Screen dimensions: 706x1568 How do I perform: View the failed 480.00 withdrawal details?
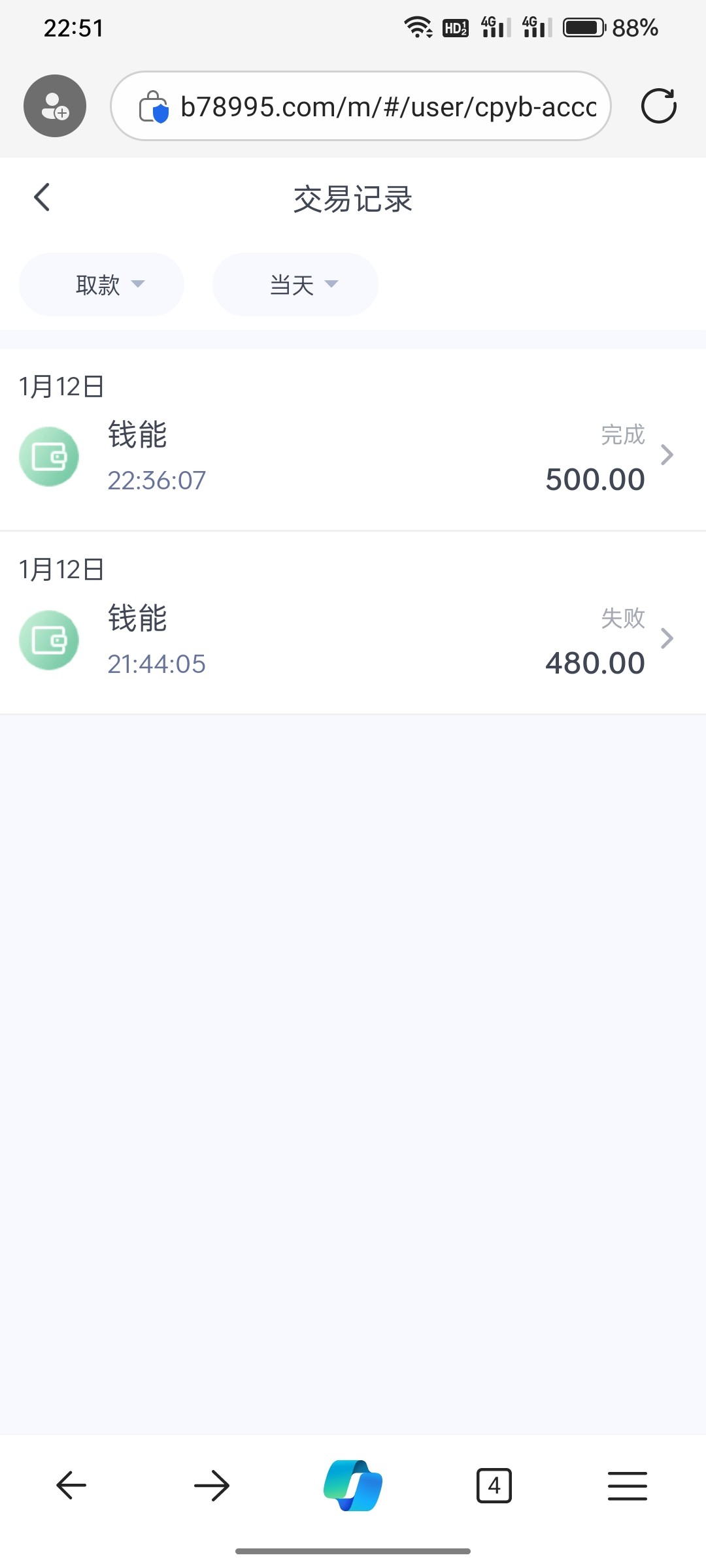tap(353, 640)
